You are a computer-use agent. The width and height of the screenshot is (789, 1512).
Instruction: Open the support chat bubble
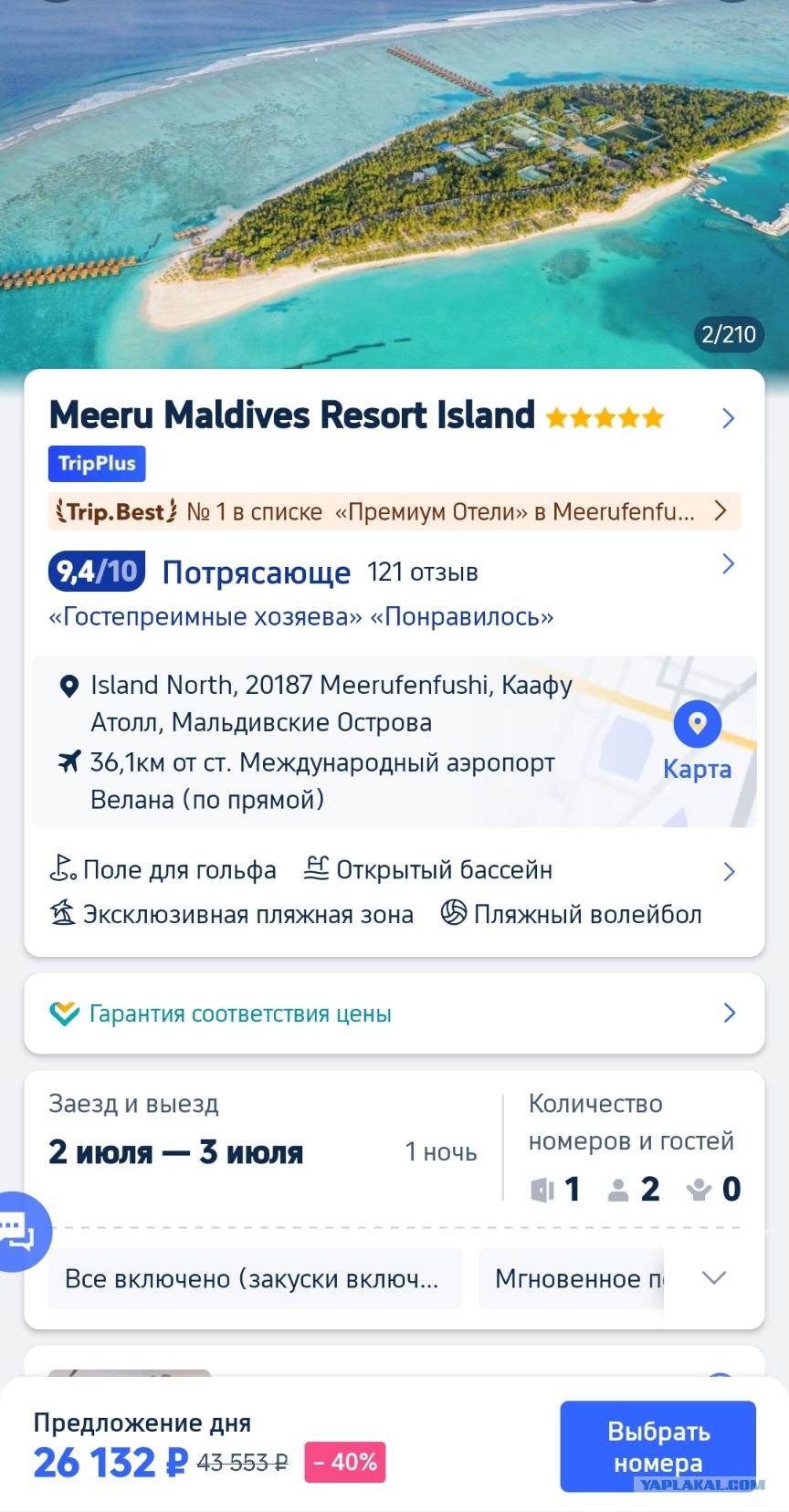pos(18,1232)
